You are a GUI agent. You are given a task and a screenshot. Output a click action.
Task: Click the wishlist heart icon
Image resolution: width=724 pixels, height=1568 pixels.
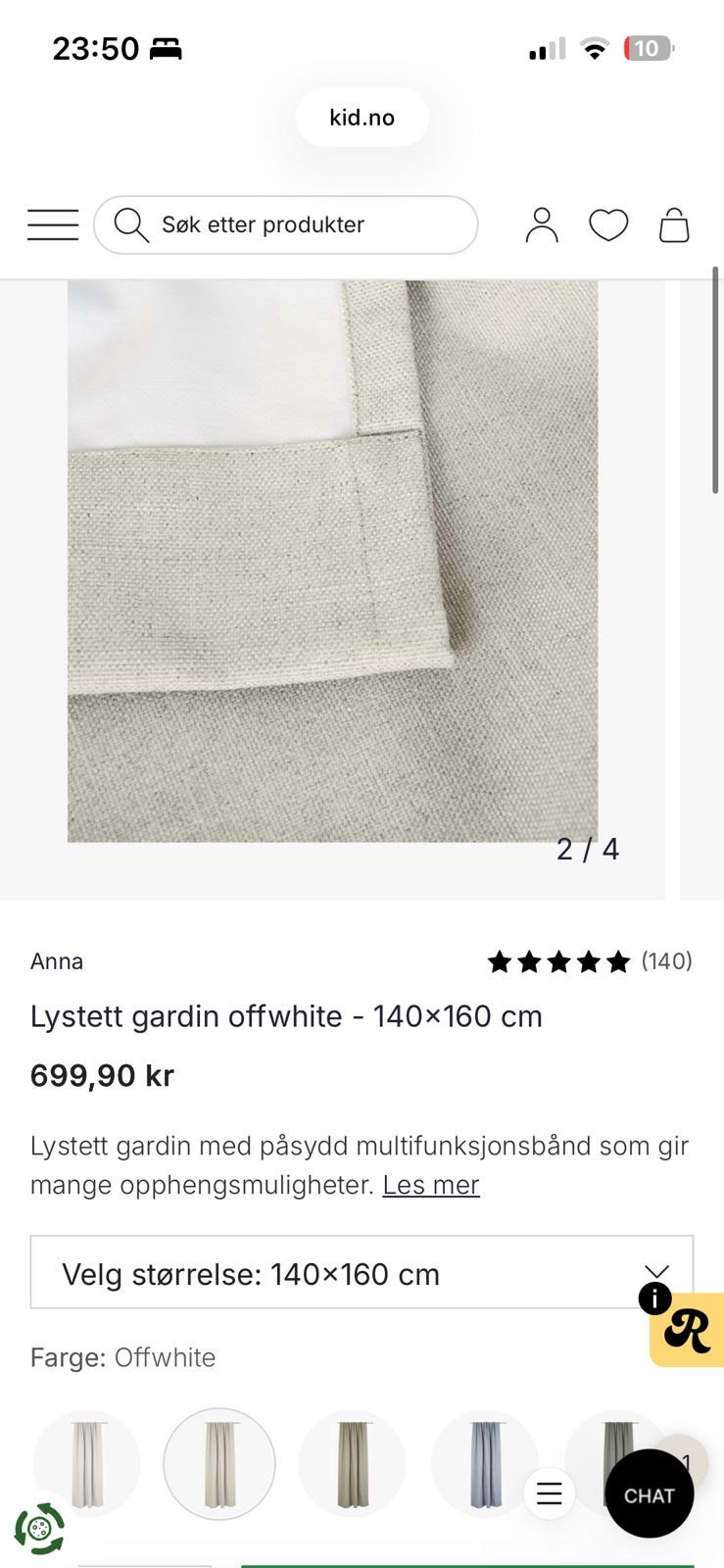[x=609, y=224]
